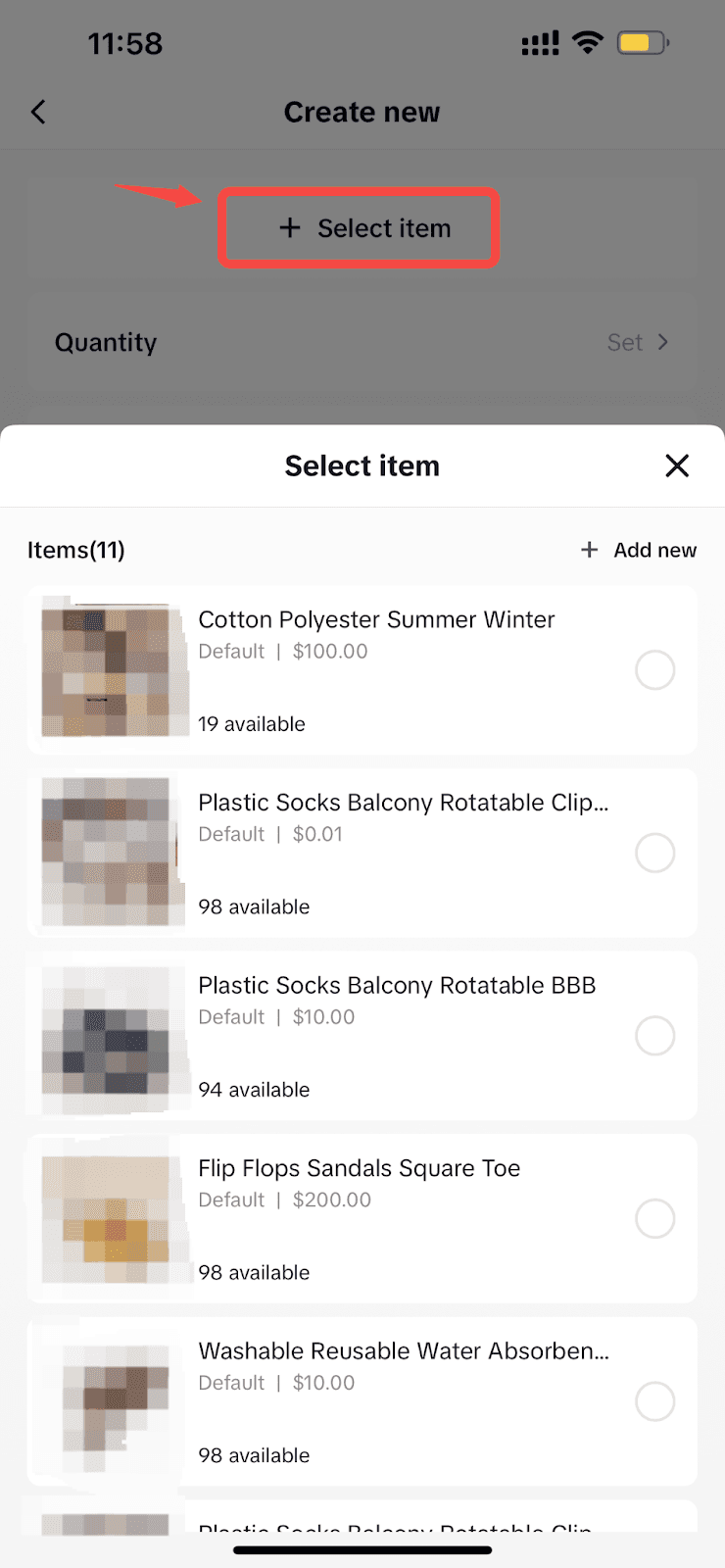Tap the Items(11) section label
Image resolution: width=725 pixels, height=1568 pixels.
(75, 550)
